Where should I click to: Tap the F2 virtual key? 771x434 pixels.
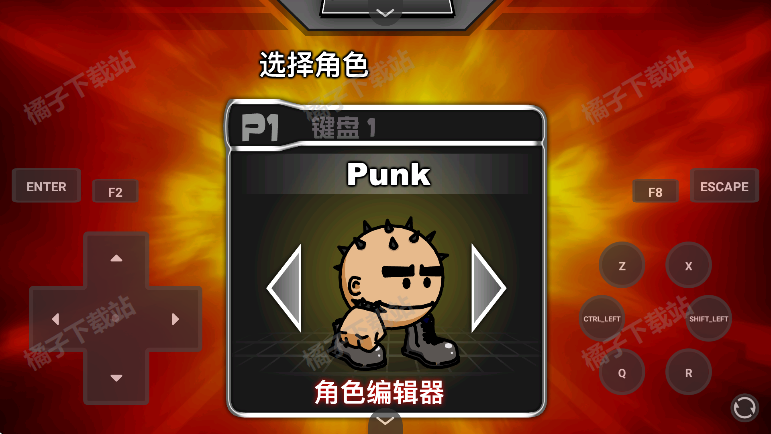[115, 192]
